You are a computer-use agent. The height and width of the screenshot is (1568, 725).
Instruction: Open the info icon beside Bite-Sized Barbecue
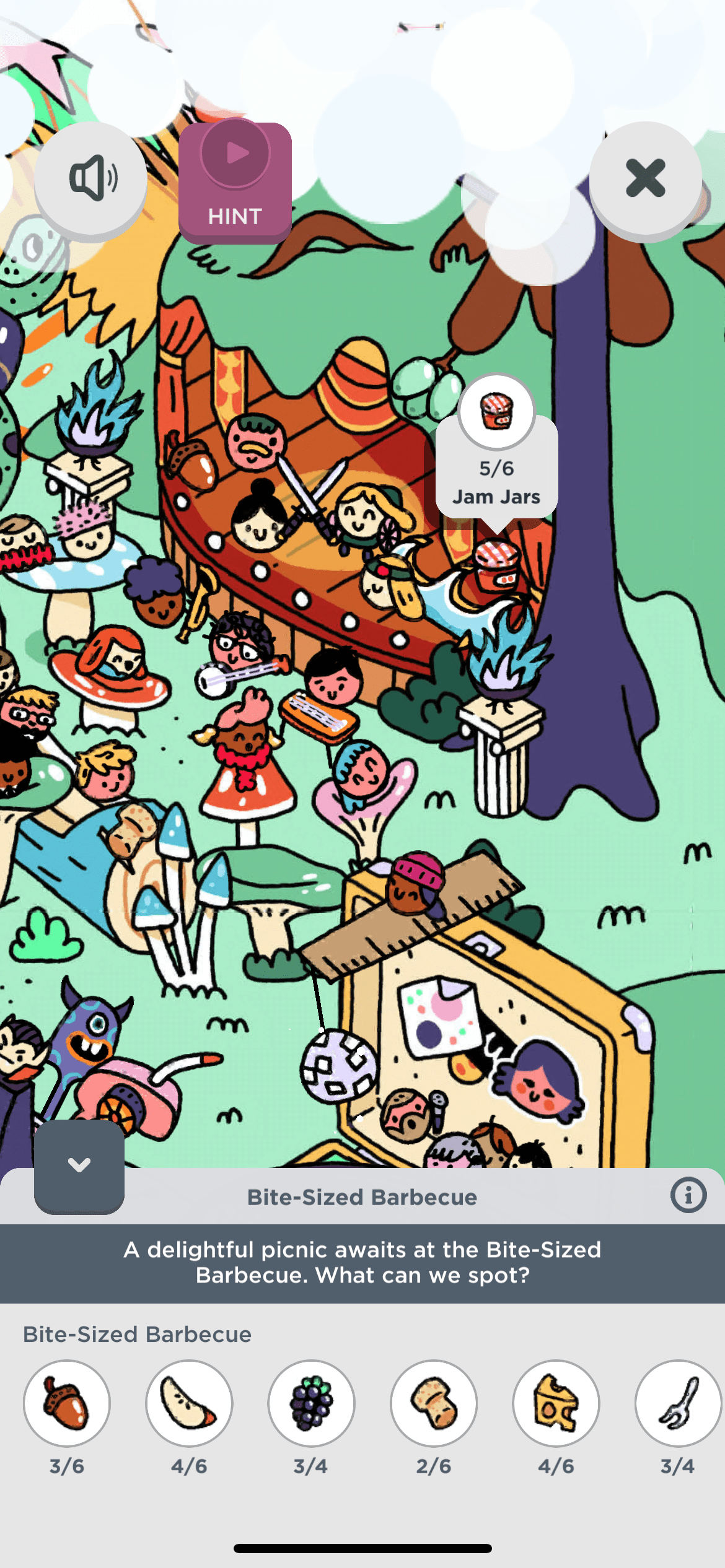(x=688, y=1195)
